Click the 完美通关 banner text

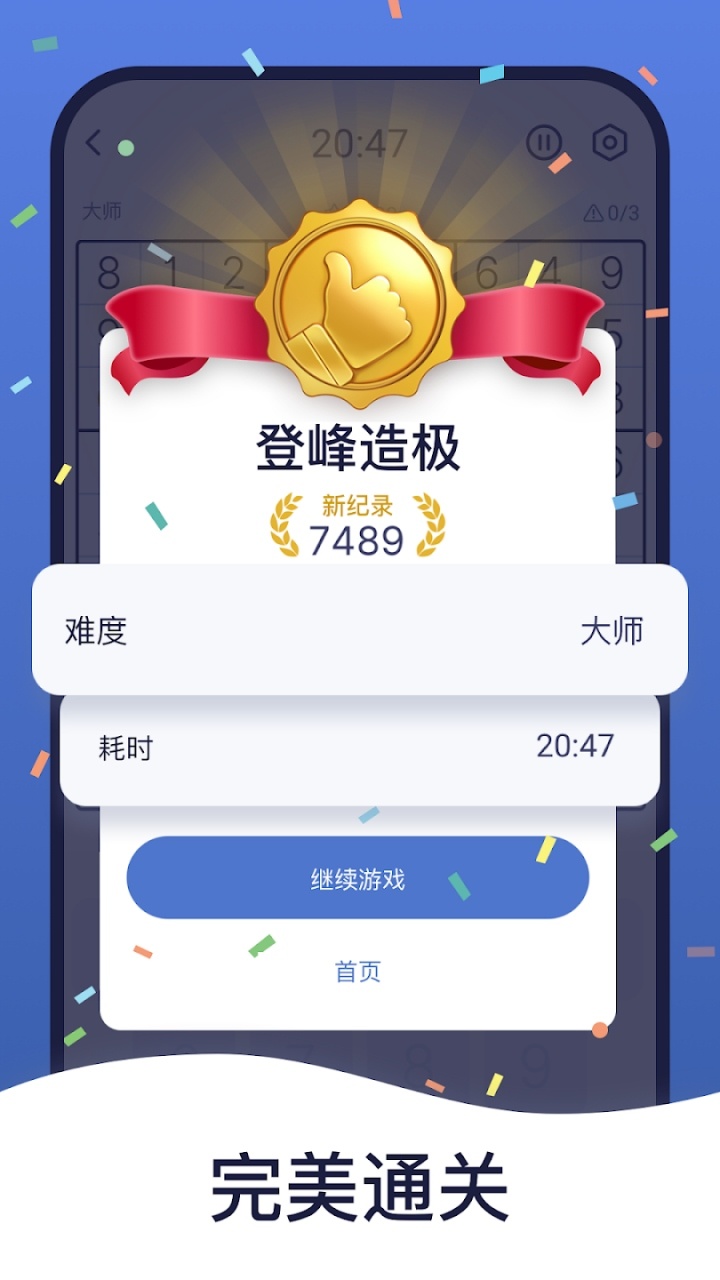(360, 1181)
